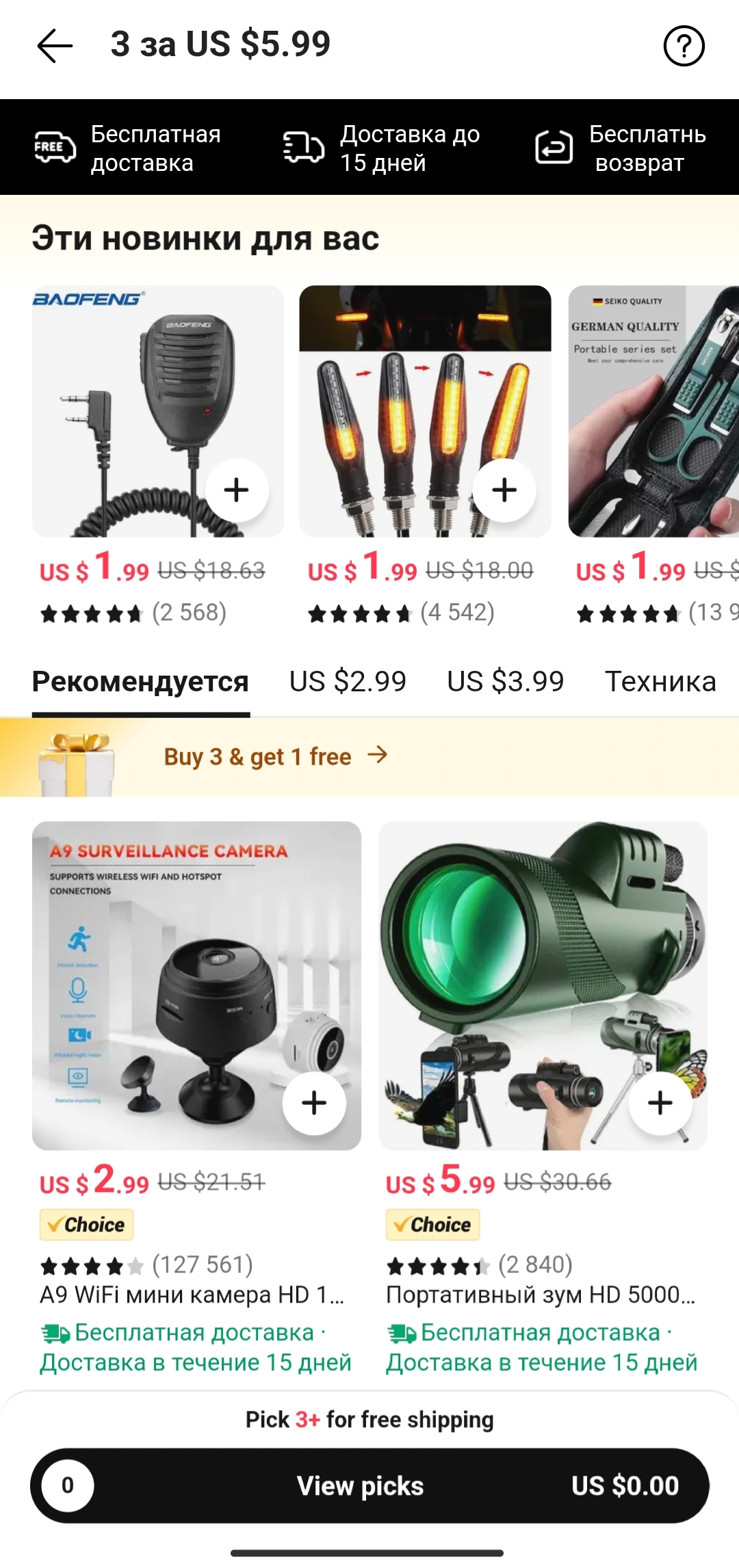Select the US $3.99 tab
Viewport: 739px width, 1568px height.
tap(505, 682)
